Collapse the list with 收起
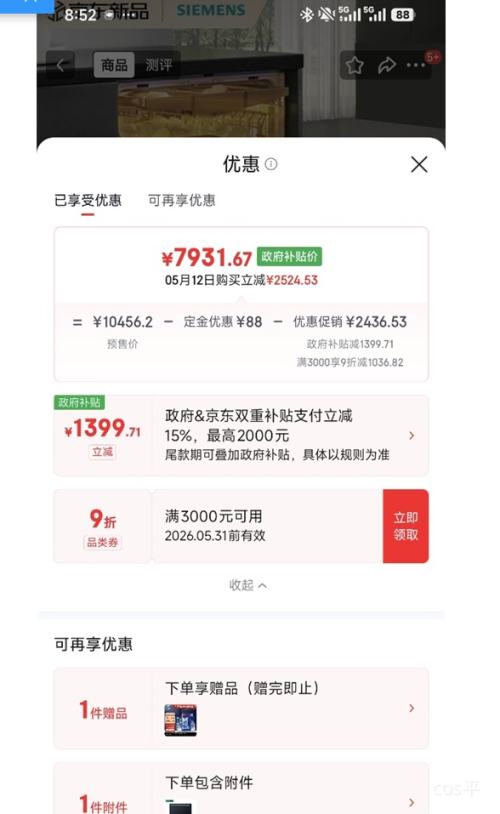Screen dimensions: 500x814 (x=248, y=586)
